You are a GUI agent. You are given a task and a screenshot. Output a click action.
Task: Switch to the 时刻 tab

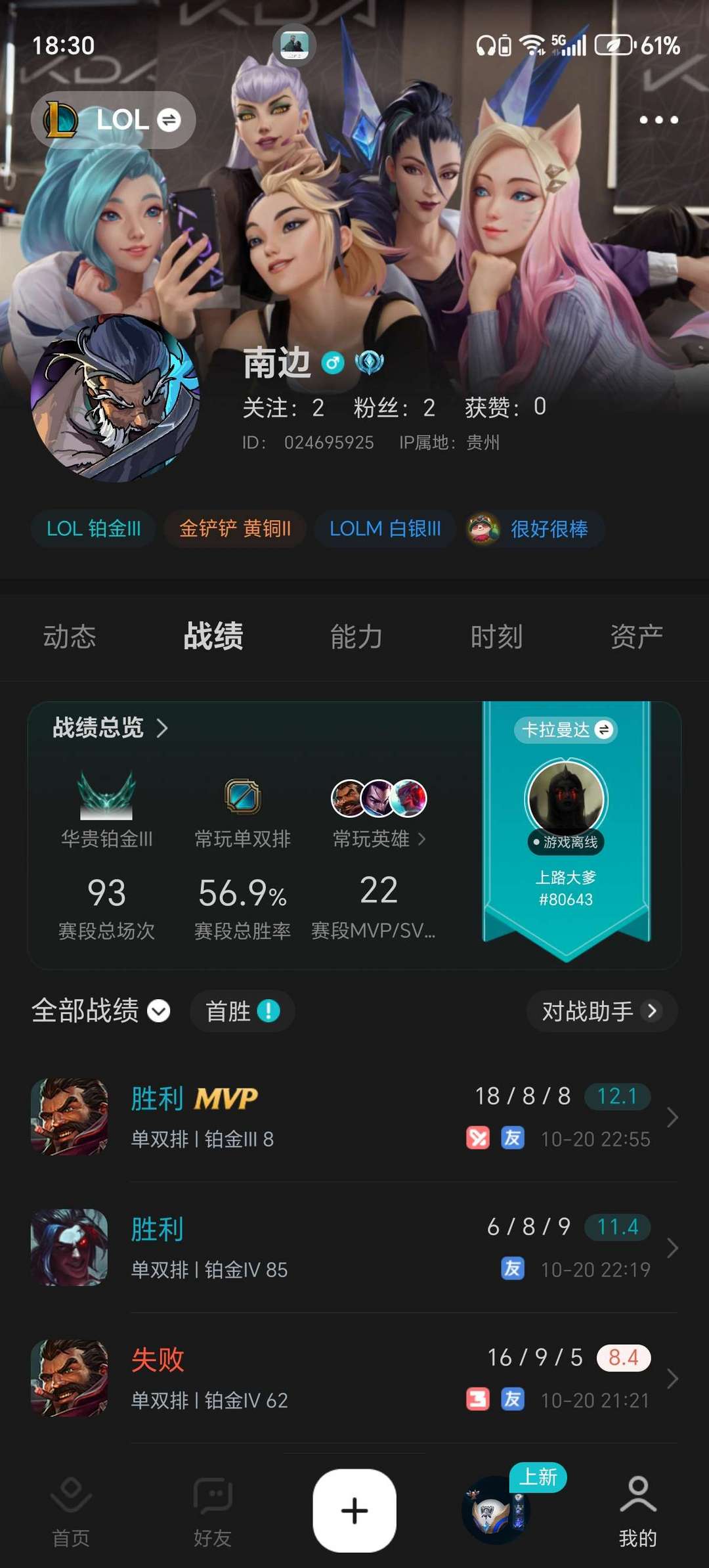(496, 637)
